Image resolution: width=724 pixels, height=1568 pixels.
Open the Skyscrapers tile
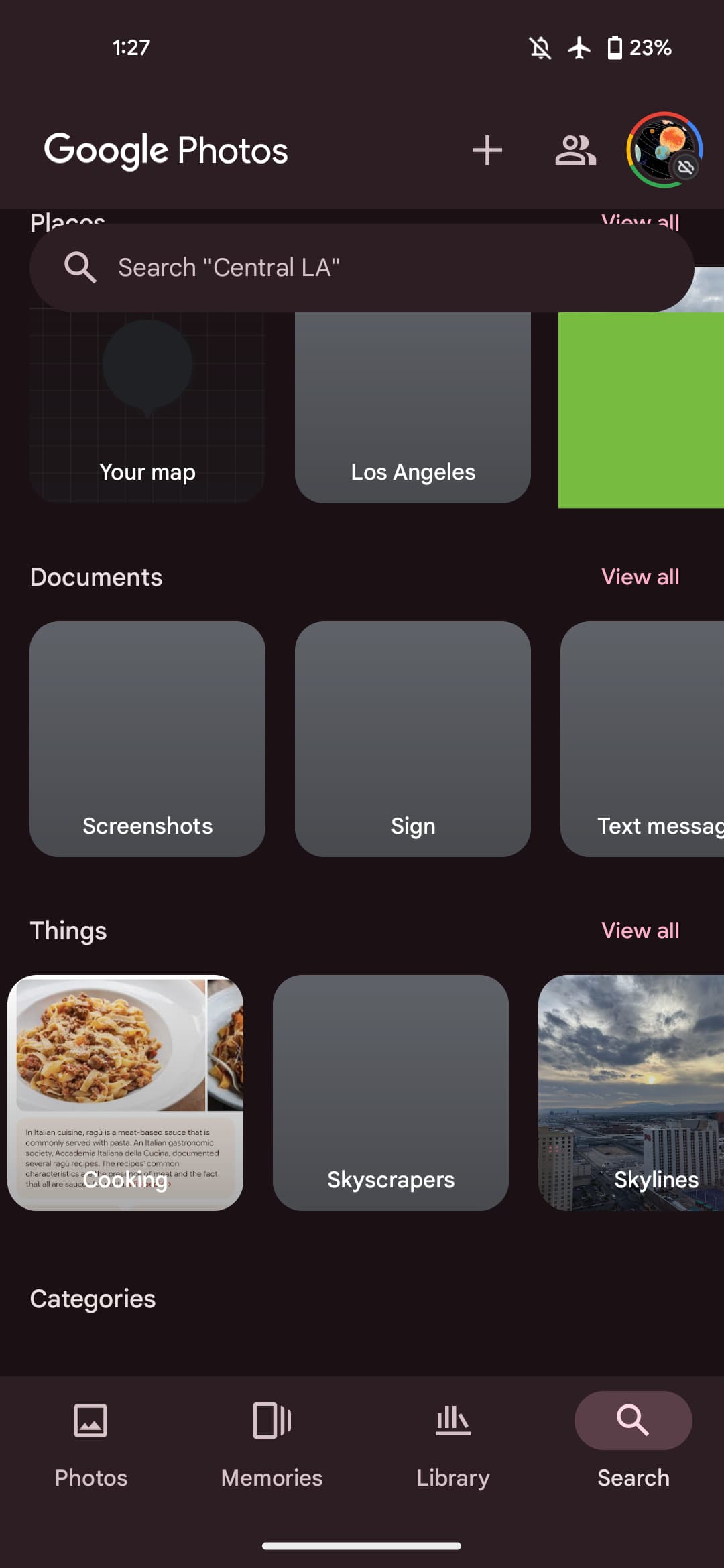point(391,1092)
